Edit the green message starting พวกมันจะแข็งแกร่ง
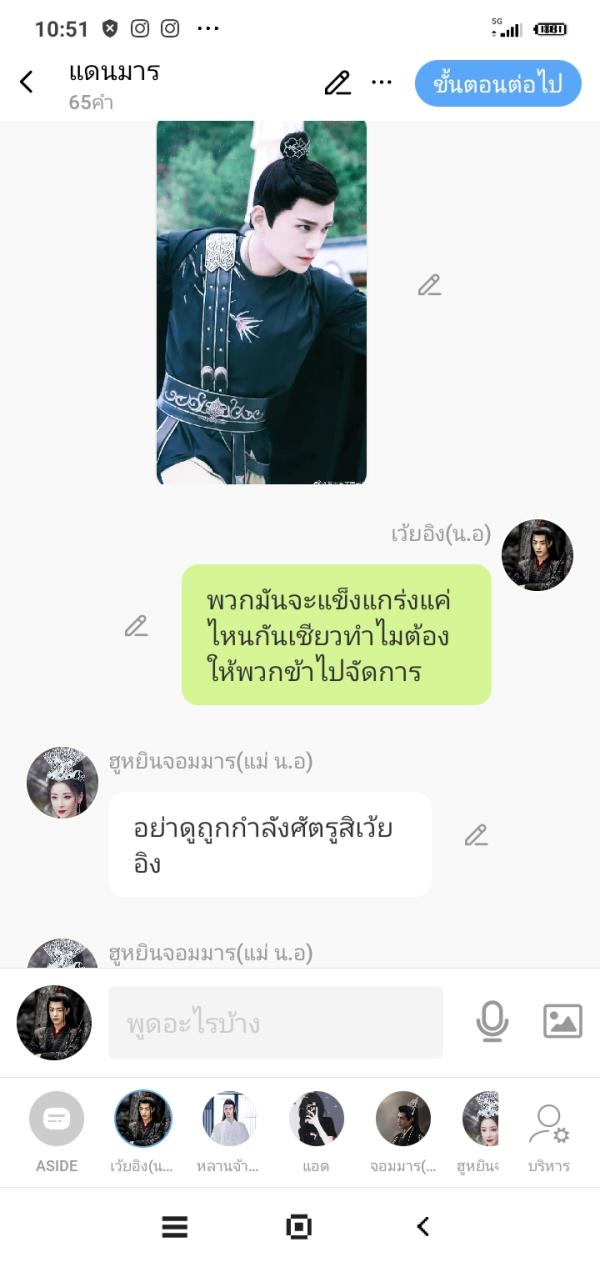This screenshot has height=1267, width=600. point(136,626)
